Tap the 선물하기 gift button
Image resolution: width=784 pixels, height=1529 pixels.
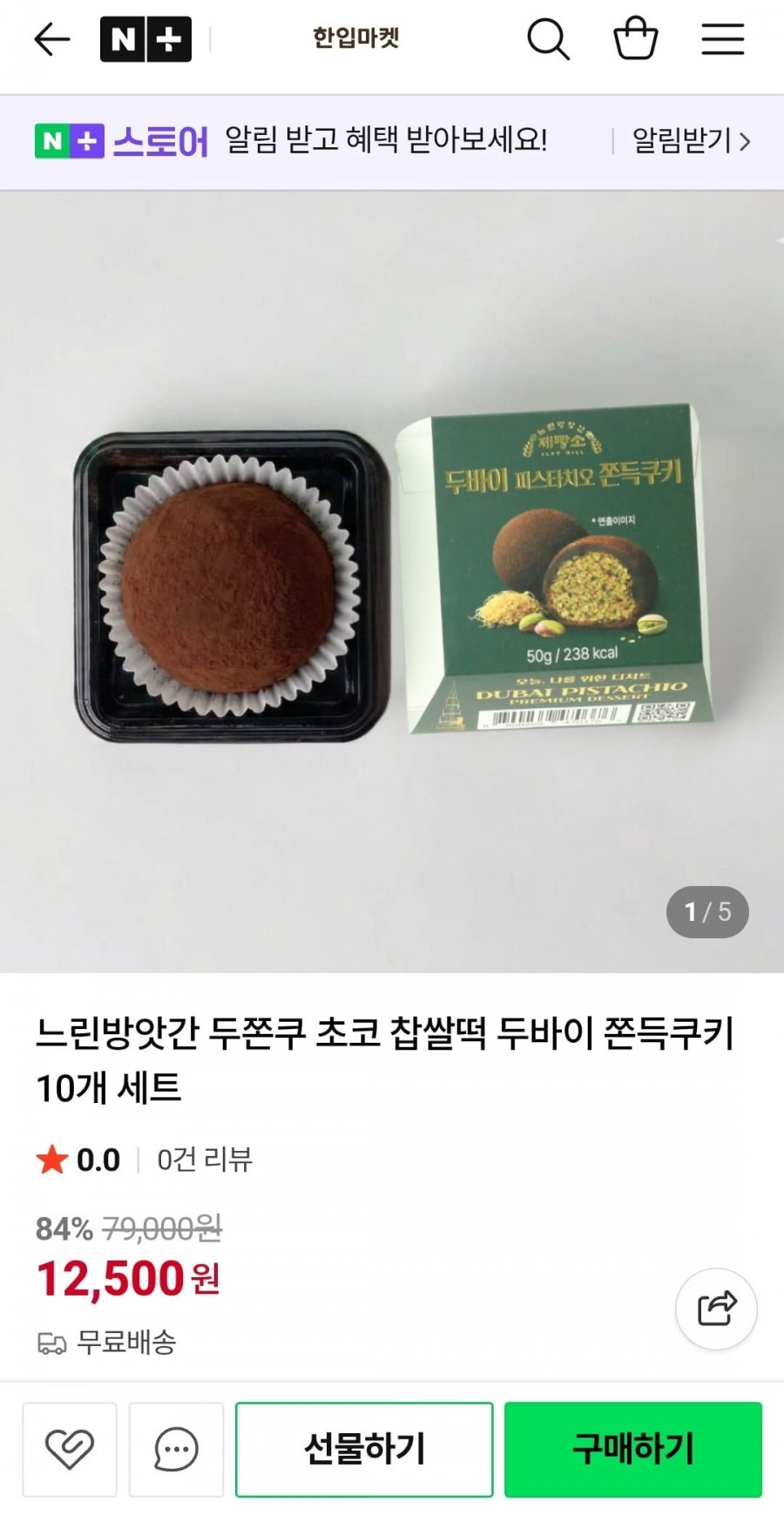(364, 1450)
